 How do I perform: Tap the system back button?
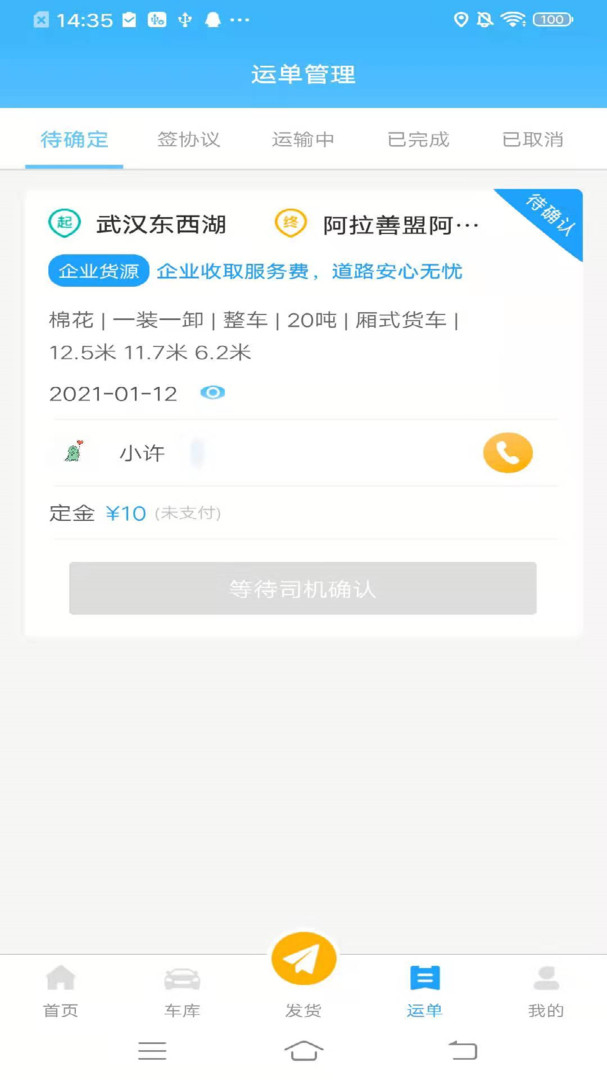463,1050
